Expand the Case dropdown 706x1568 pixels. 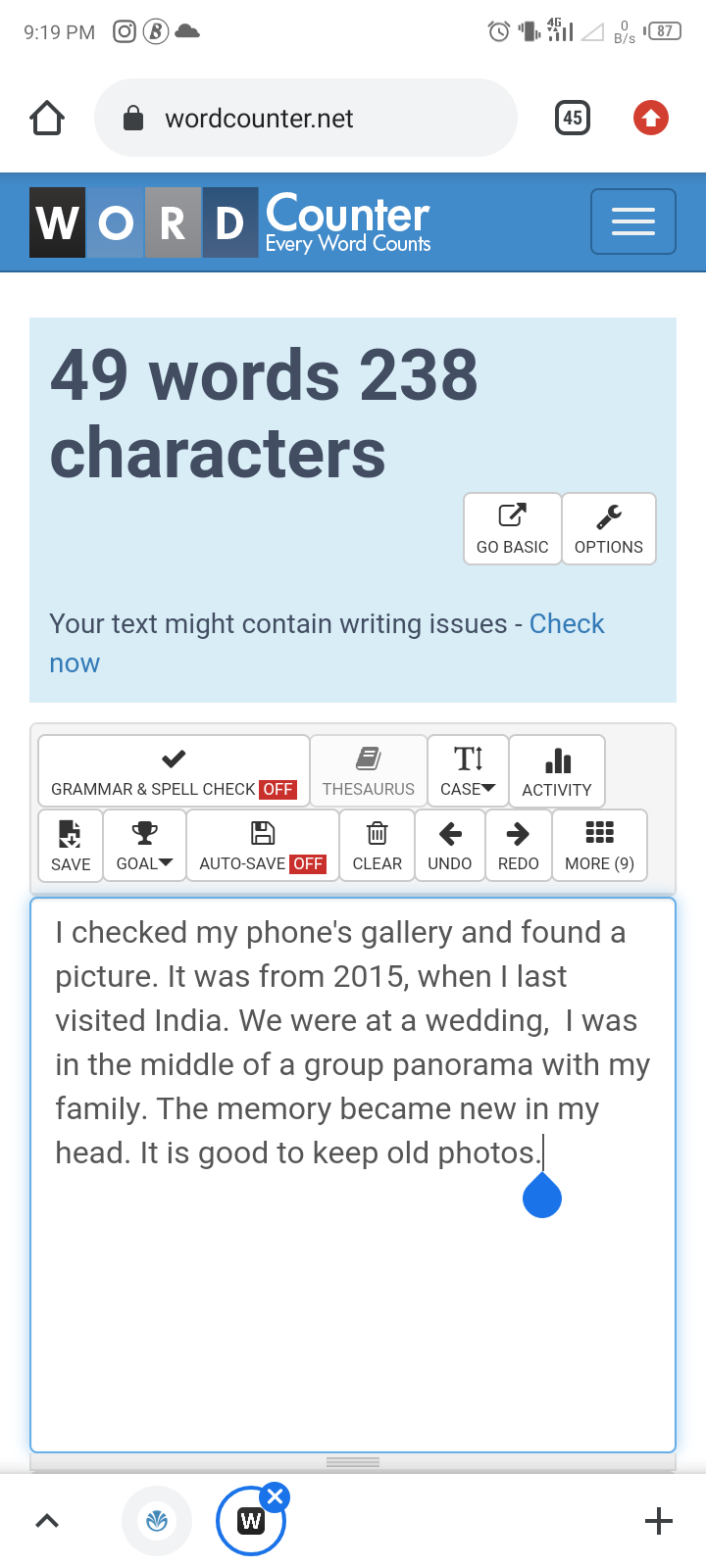click(x=468, y=771)
